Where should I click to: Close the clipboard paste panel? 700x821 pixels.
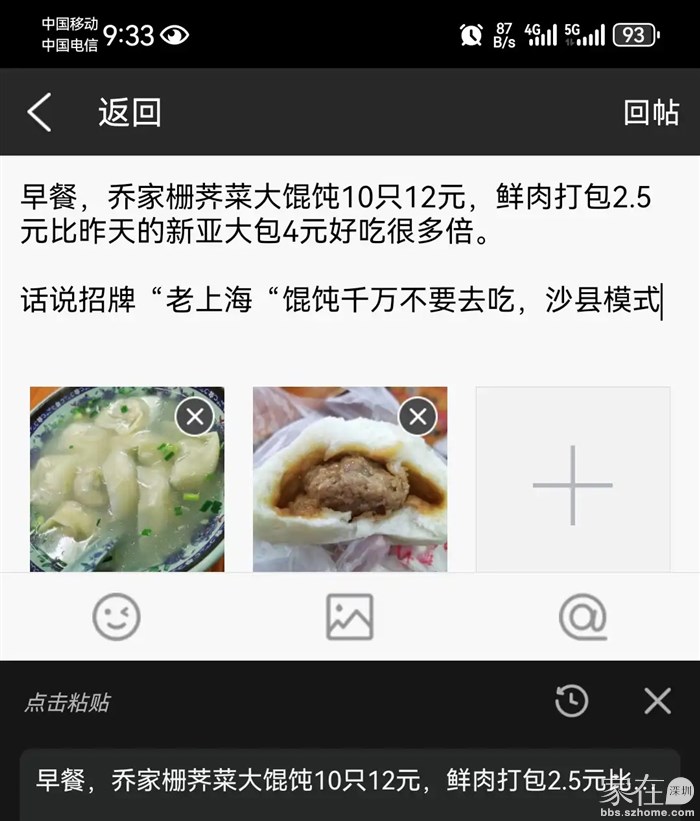coord(657,701)
